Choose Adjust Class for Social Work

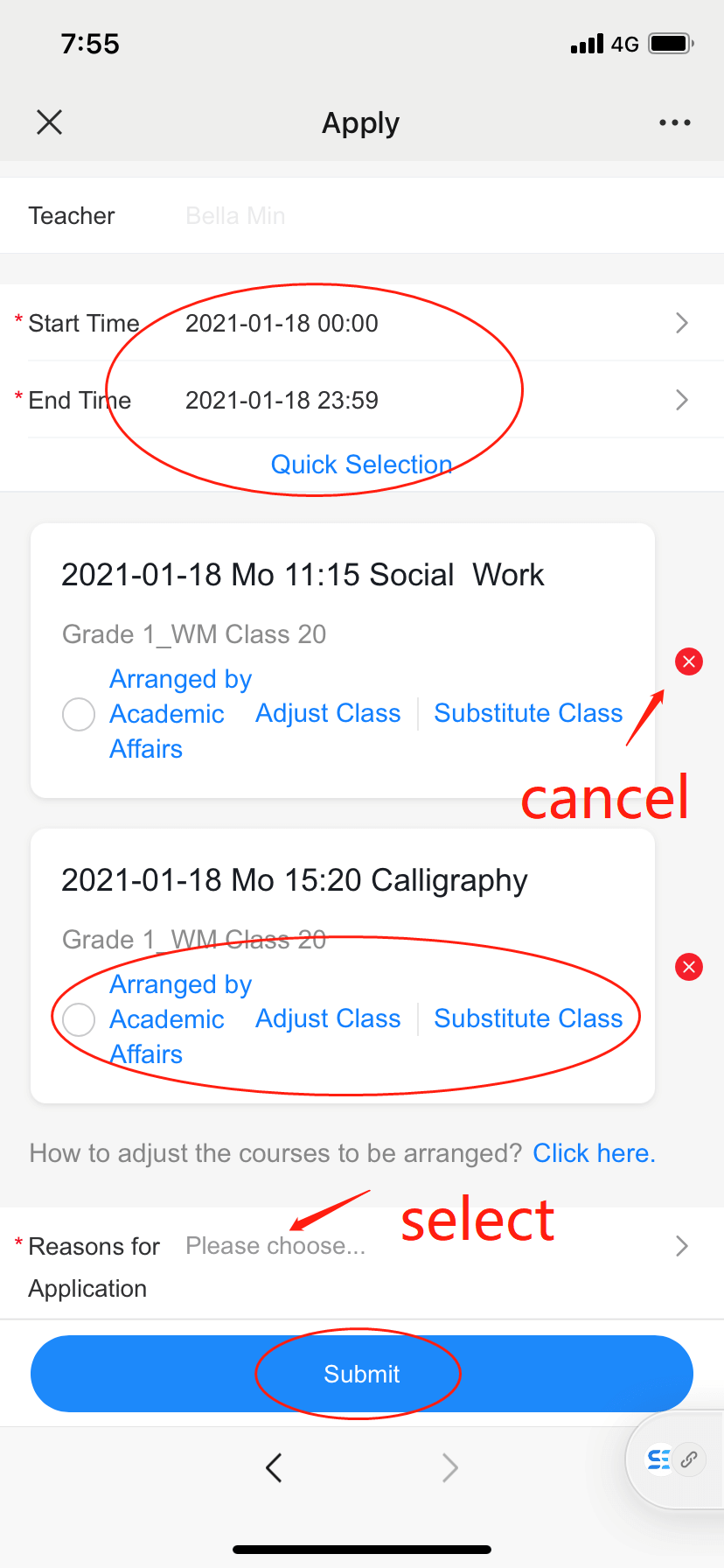coord(328,713)
